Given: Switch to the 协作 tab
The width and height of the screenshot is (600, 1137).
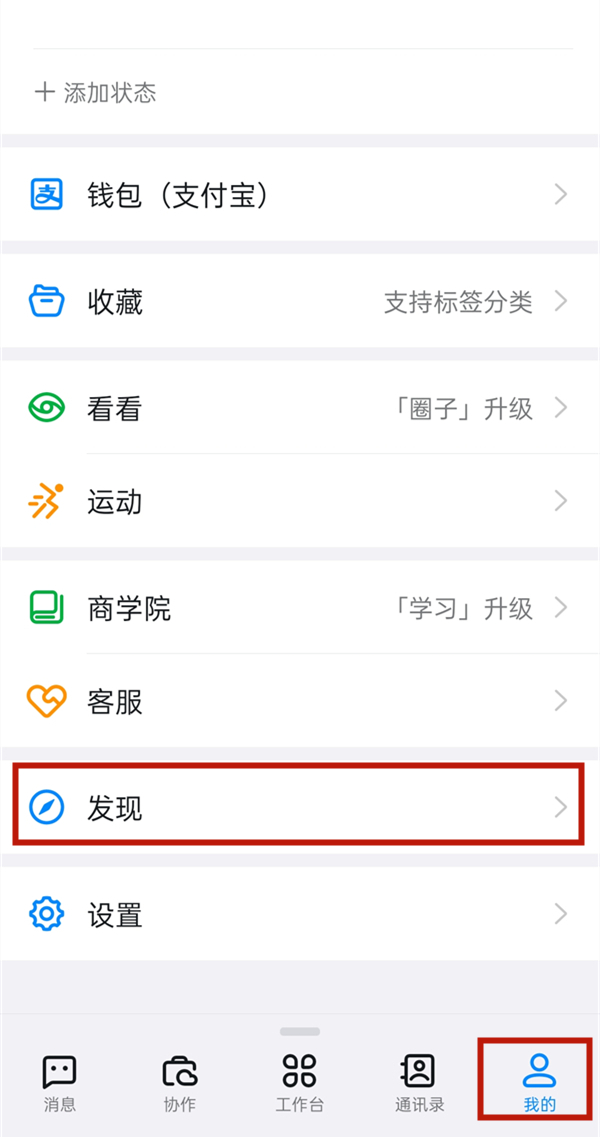Looking at the screenshot, I should click(180, 1083).
